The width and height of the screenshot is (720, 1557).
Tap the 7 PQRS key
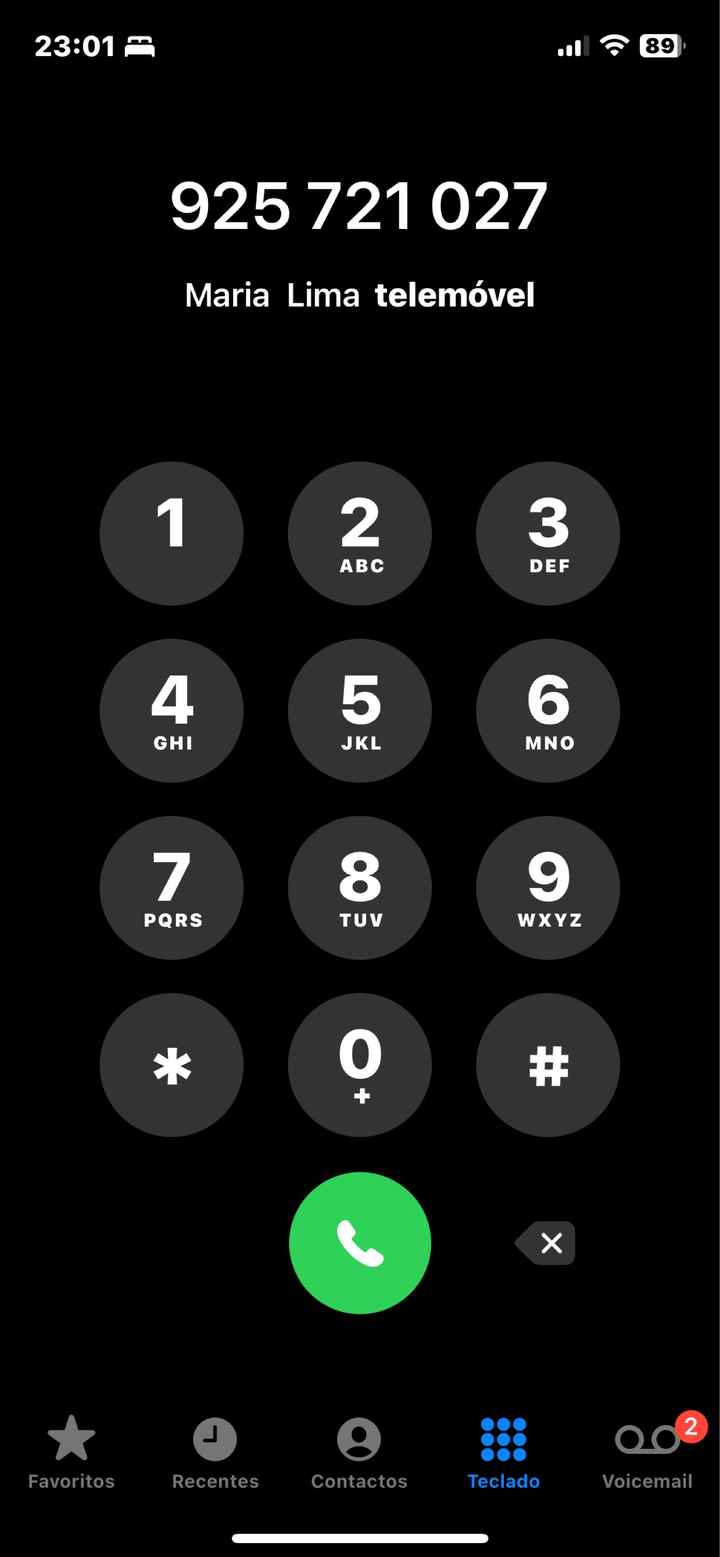coord(172,888)
